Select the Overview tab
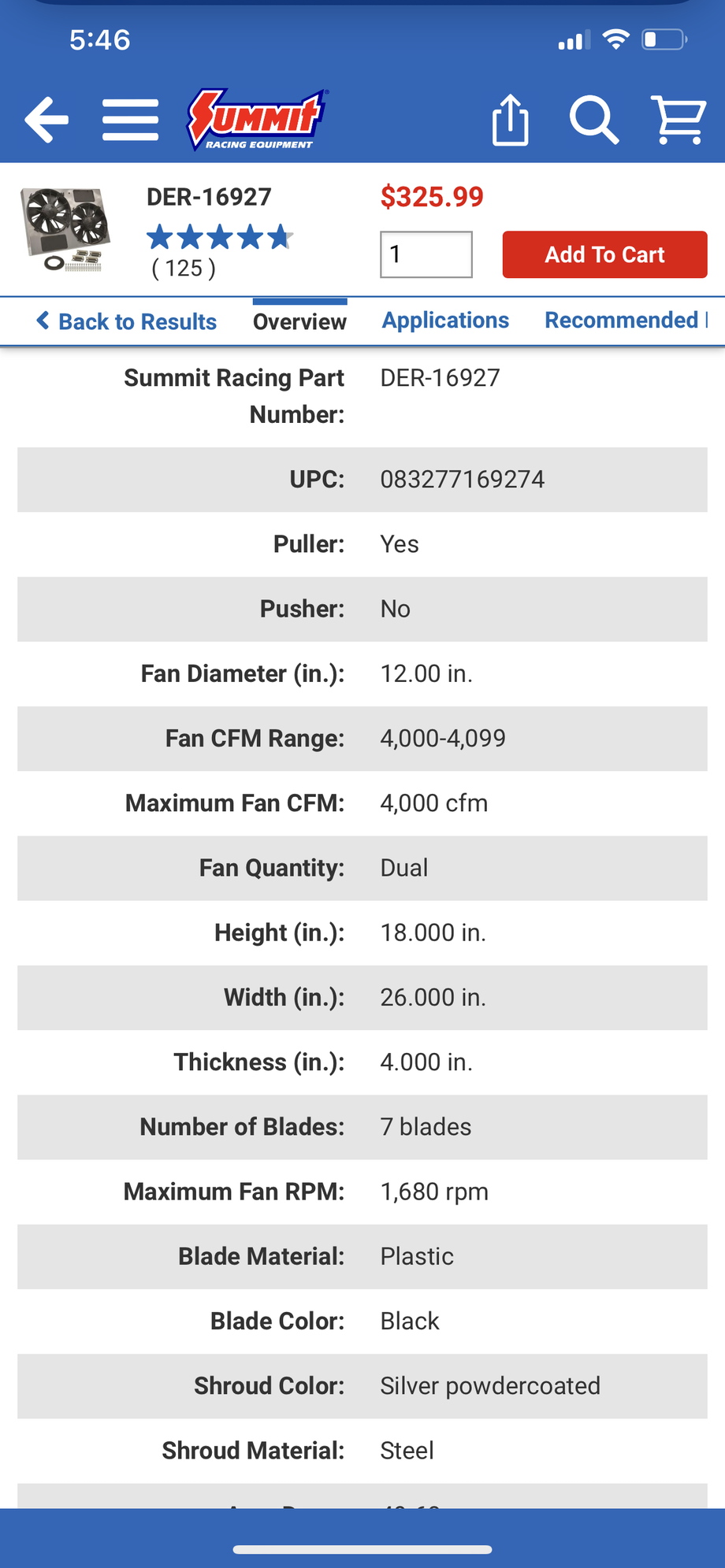 click(x=299, y=321)
